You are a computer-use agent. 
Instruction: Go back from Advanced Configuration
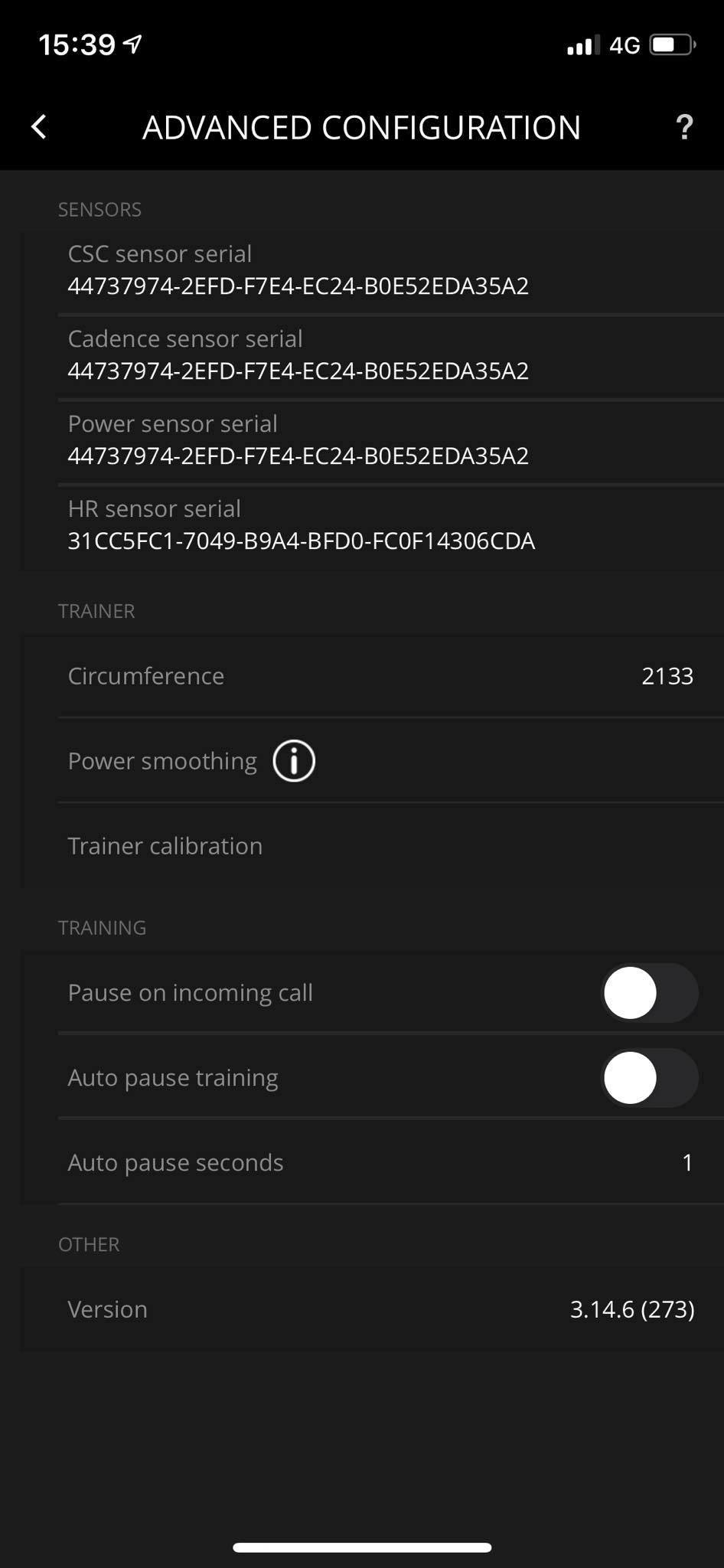(39, 127)
